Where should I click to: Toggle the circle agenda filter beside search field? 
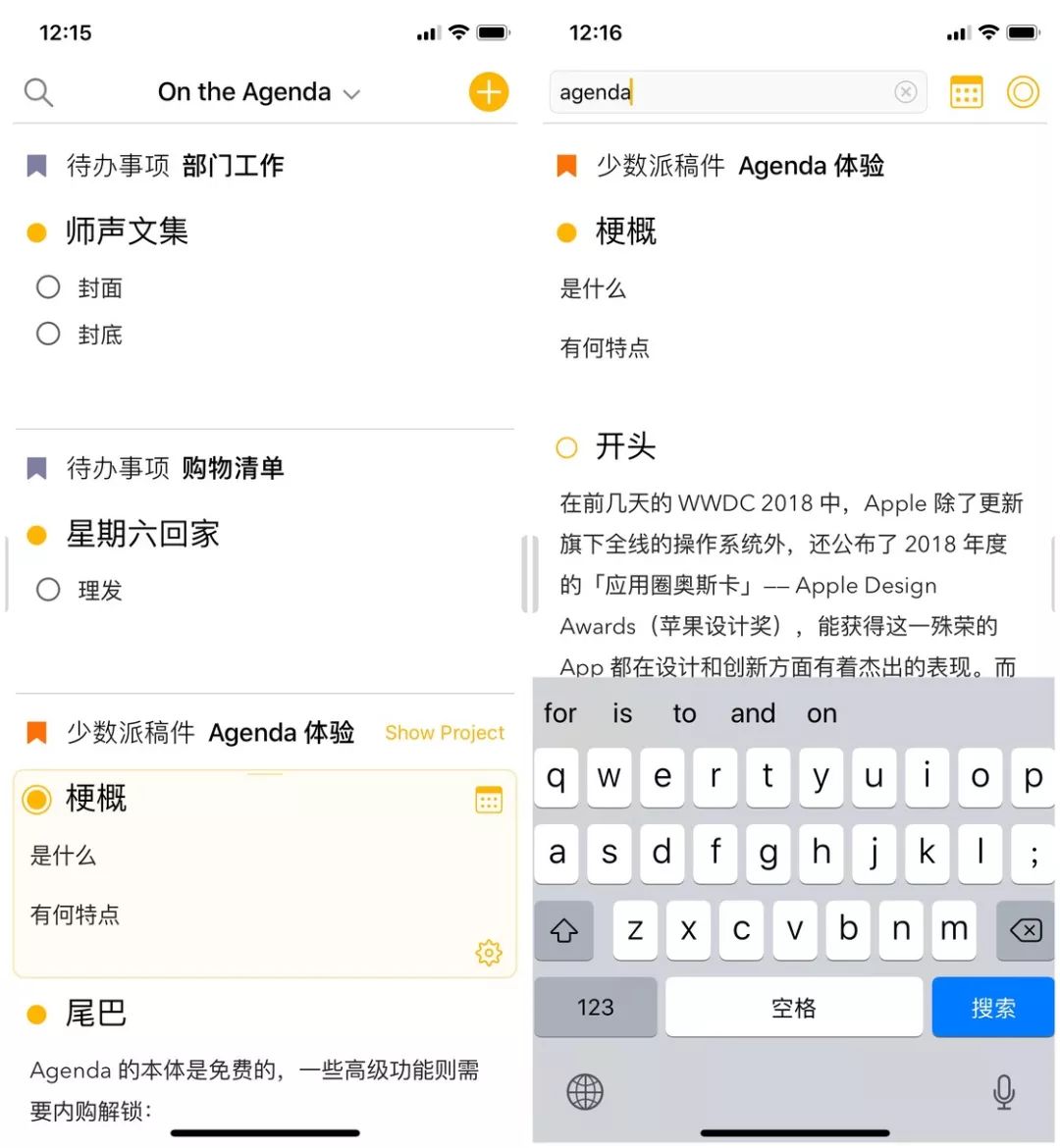click(1023, 92)
